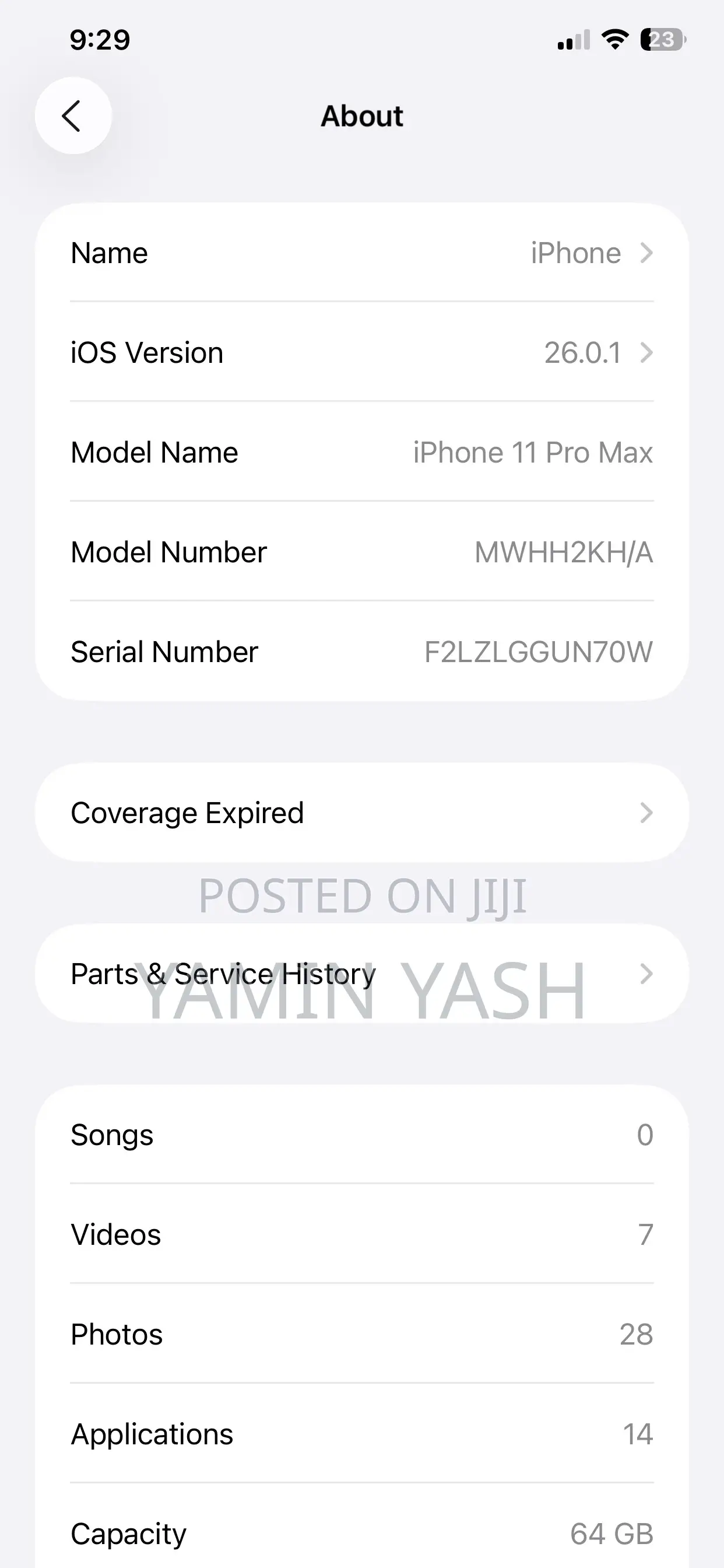This screenshot has width=724, height=1568.
Task: Expand iOS Version details
Action: 646,352
